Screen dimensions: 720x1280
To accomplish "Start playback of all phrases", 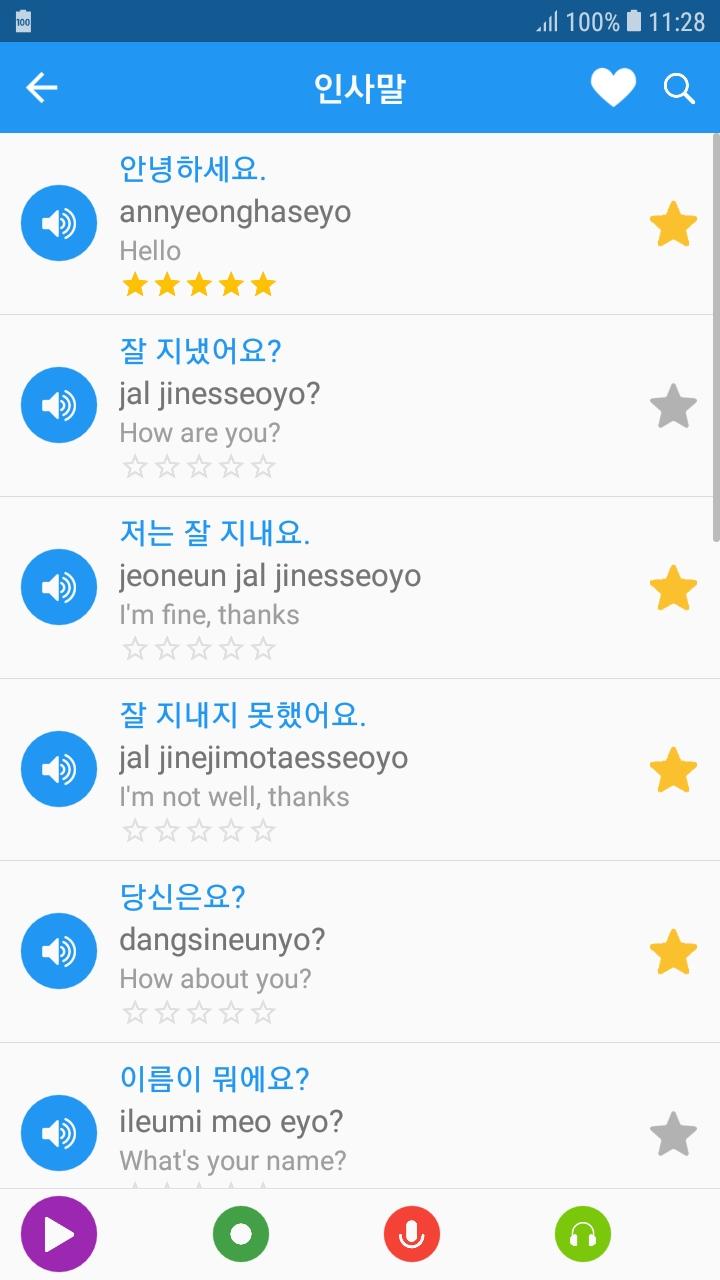I will click(x=58, y=1234).
